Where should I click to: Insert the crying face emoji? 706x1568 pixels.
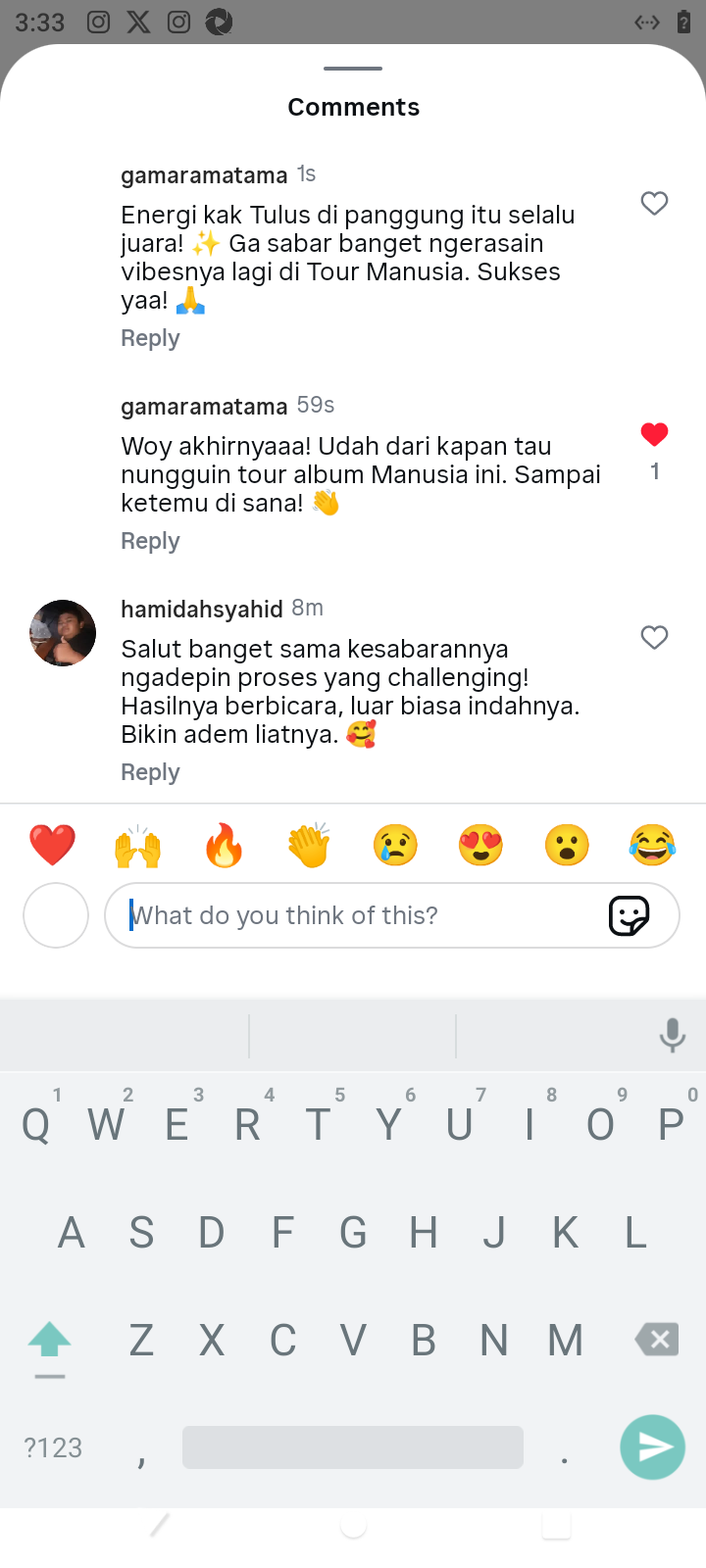(395, 845)
